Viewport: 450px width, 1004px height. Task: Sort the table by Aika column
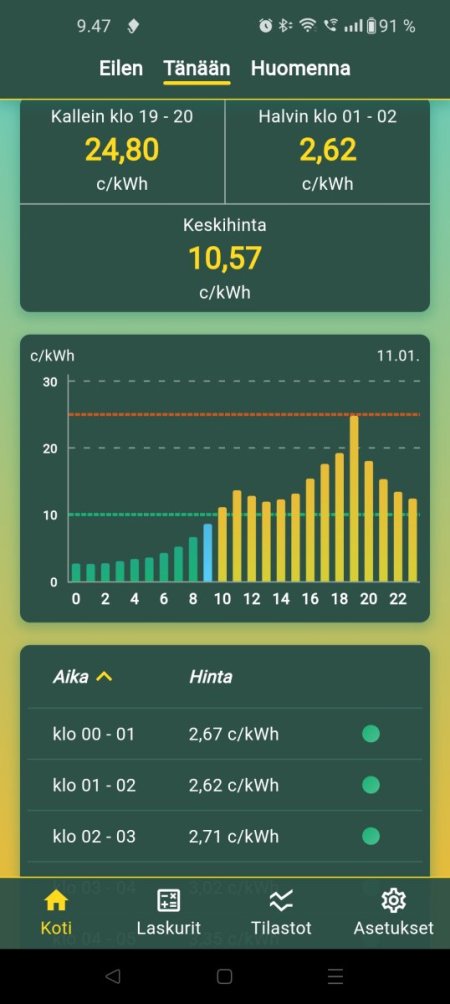82,677
